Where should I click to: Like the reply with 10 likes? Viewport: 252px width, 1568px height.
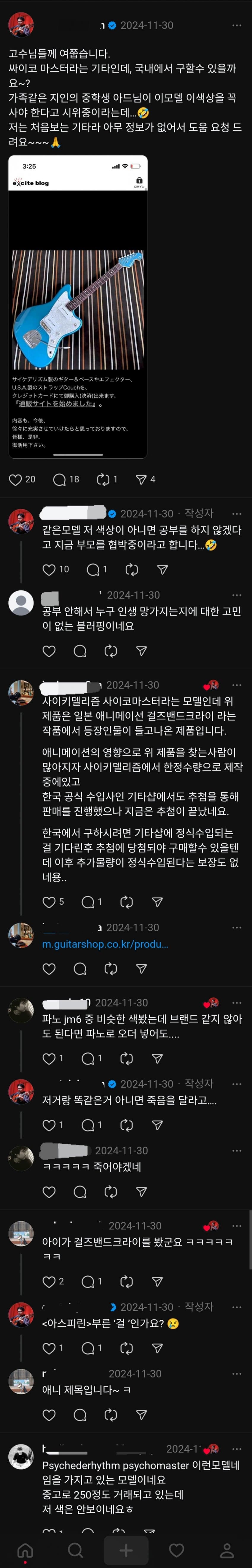click(x=49, y=569)
